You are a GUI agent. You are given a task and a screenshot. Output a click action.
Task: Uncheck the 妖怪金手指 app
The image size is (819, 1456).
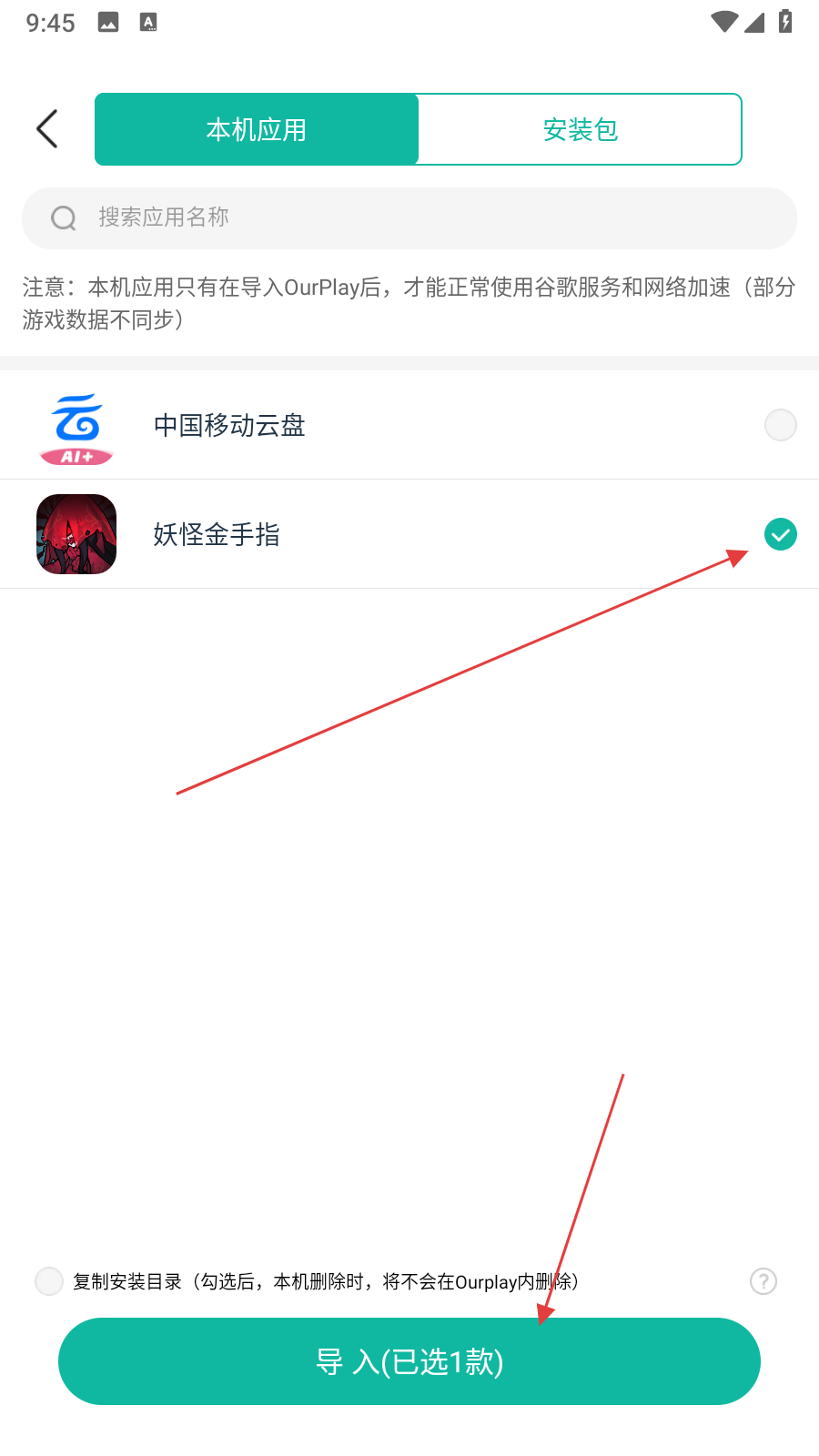click(x=780, y=534)
